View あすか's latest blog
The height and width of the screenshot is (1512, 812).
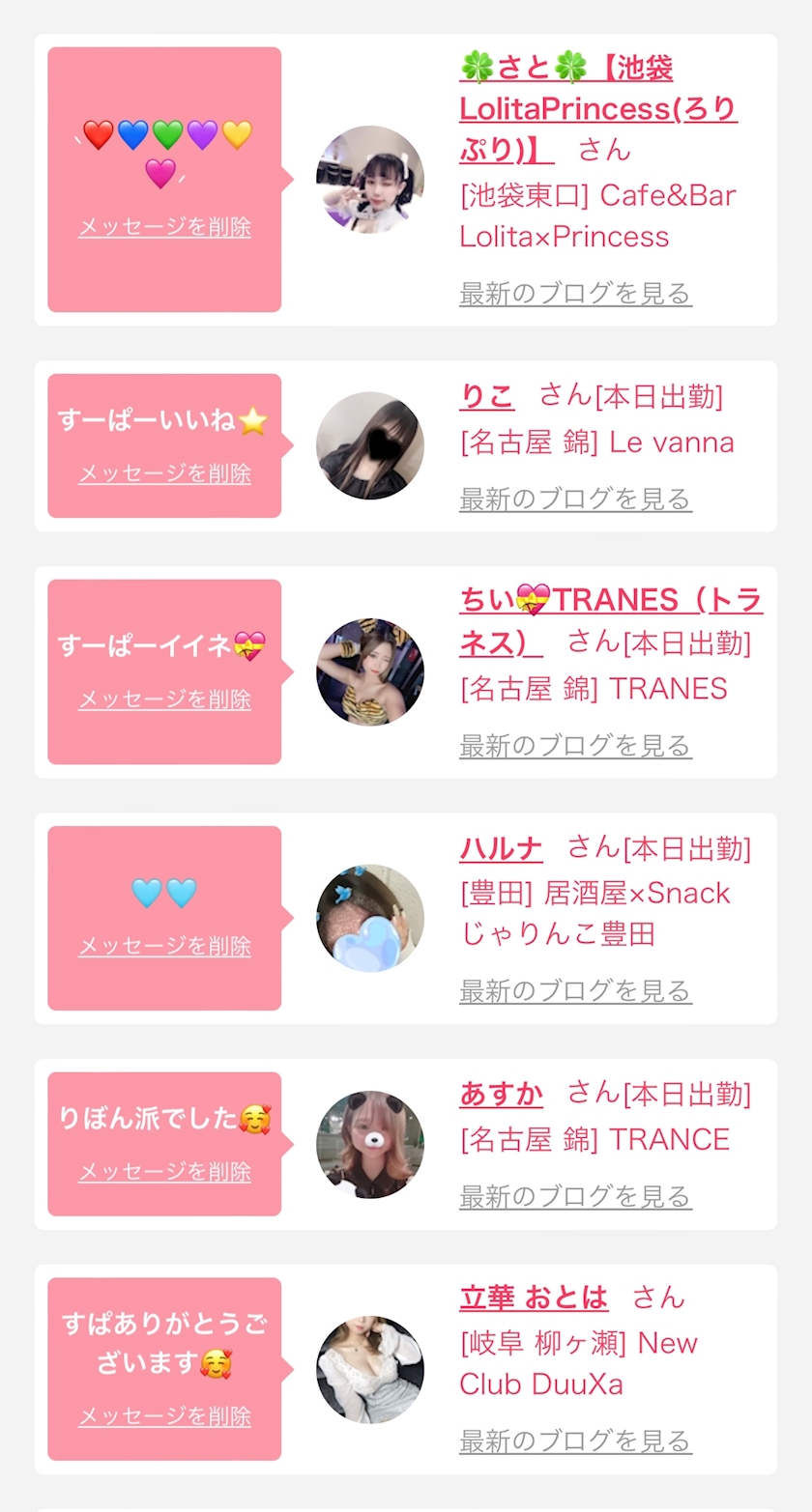575,1196
